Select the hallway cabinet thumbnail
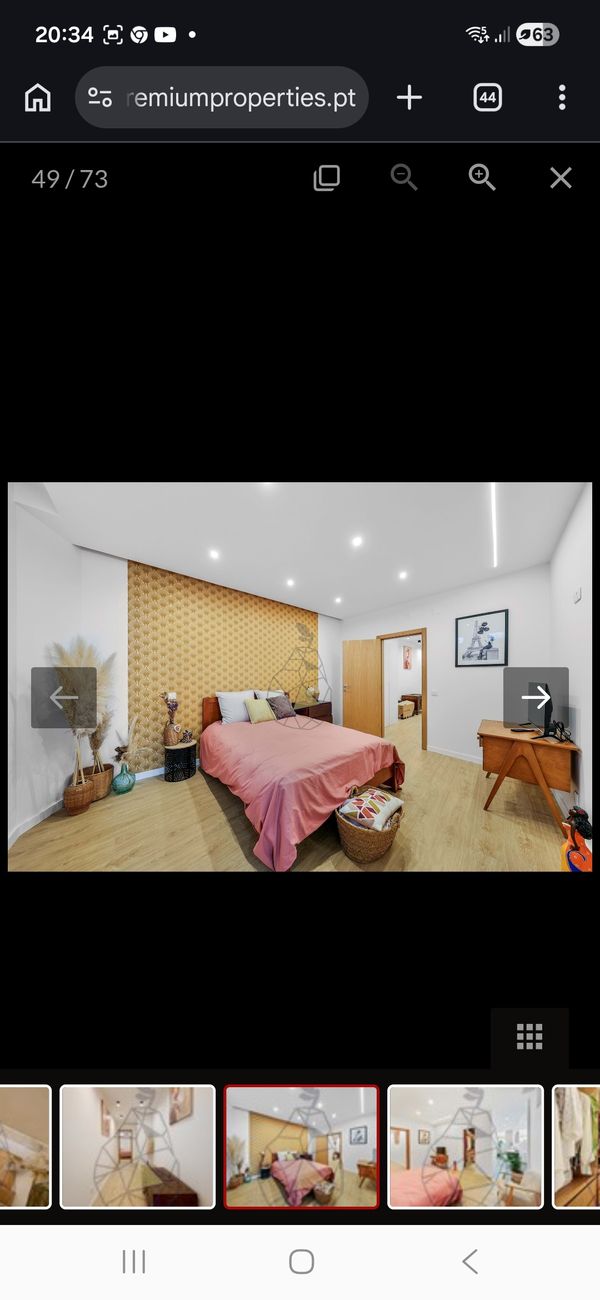The width and height of the screenshot is (600, 1300). click(138, 1146)
